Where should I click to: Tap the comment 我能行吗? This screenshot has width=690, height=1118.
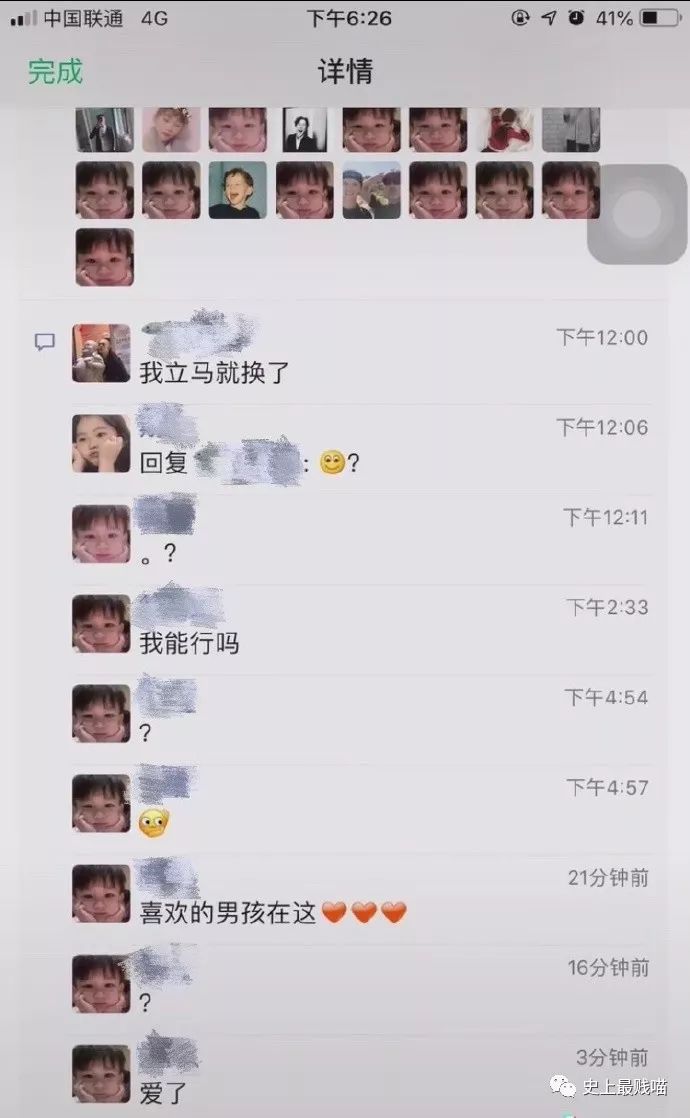[x=190, y=643]
